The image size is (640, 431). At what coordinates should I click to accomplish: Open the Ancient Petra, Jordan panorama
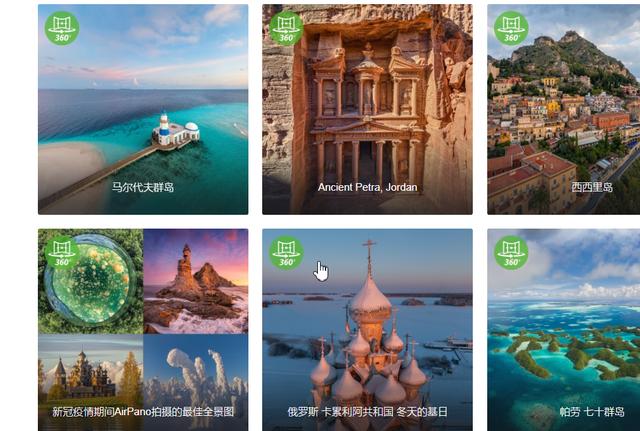pyautogui.click(x=367, y=110)
